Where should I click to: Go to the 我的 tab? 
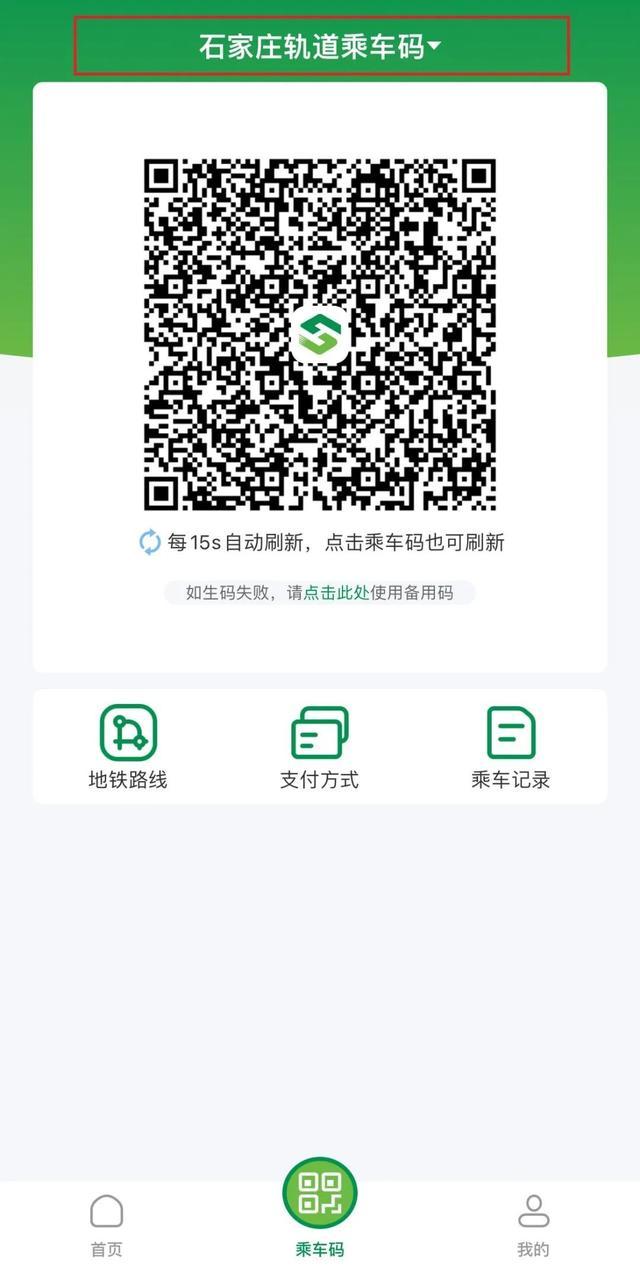tap(533, 1224)
